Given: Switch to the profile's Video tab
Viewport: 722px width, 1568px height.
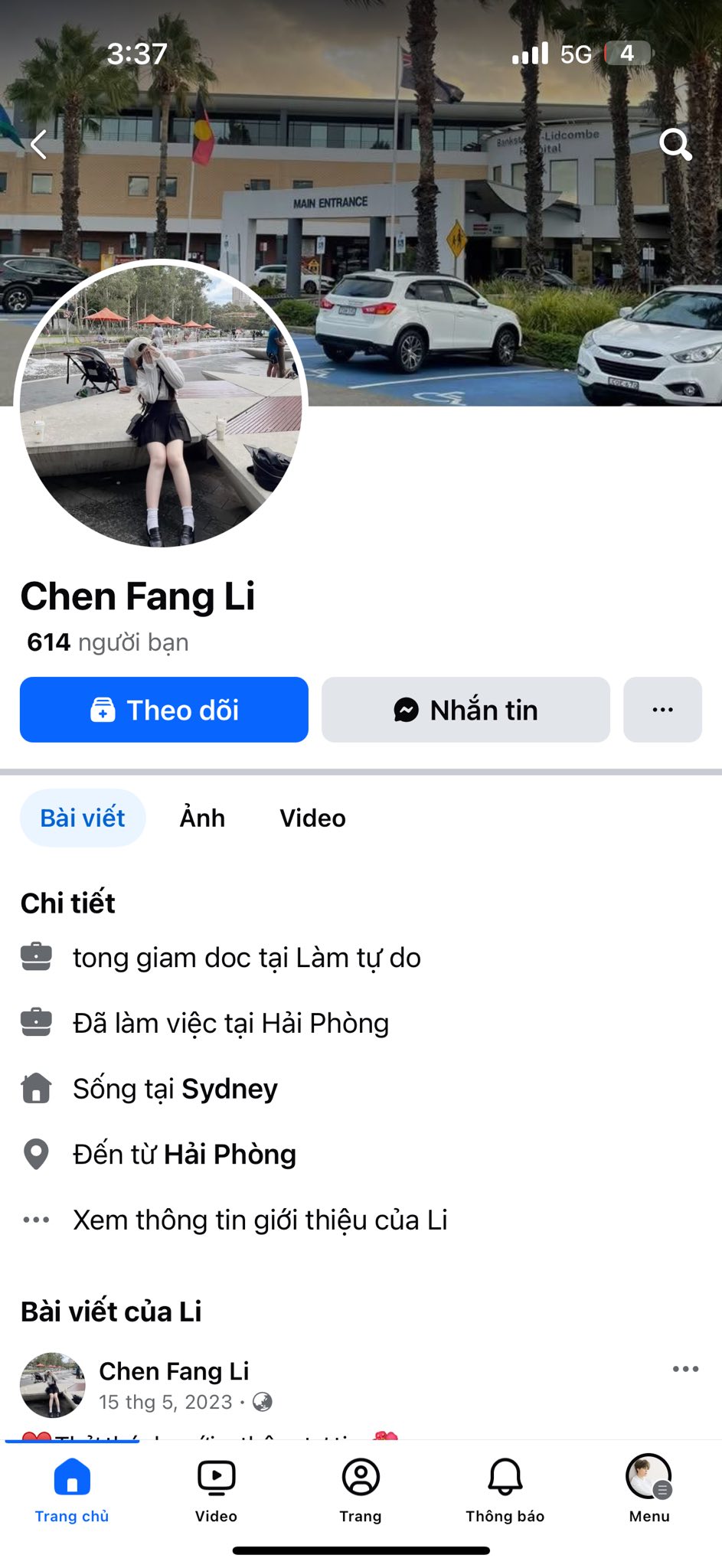Looking at the screenshot, I should pyautogui.click(x=312, y=818).
